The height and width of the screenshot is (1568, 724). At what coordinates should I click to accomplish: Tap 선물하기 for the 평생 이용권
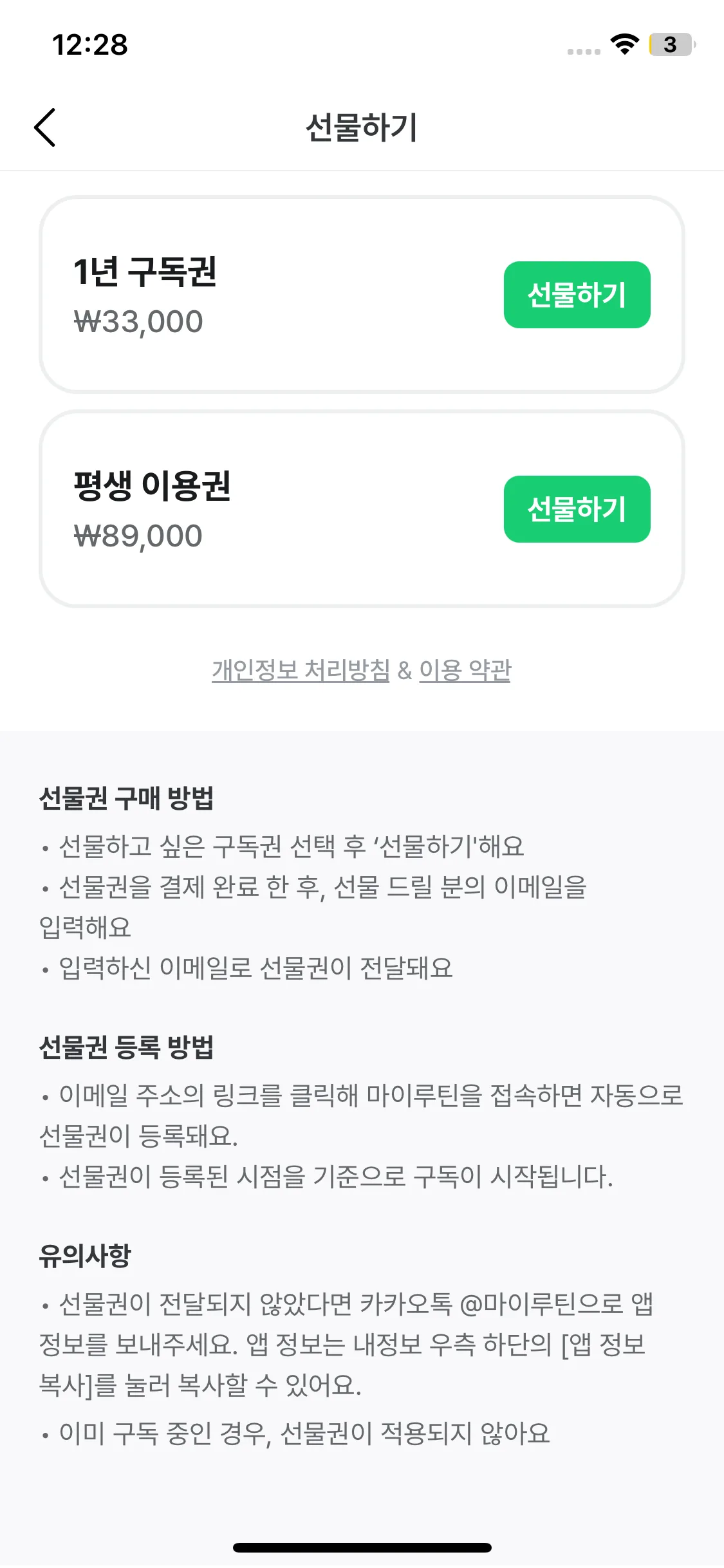(x=577, y=509)
